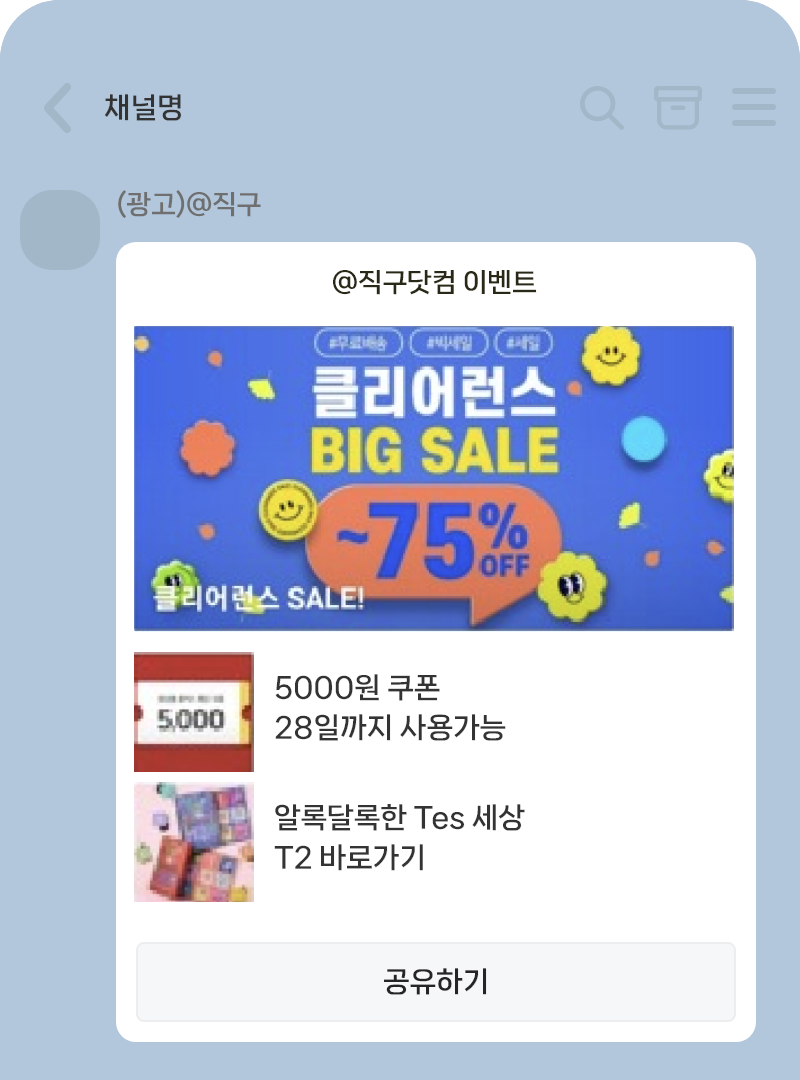Open the archive box icon
The height and width of the screenshot is (1080, 800).
pos(678,108)
